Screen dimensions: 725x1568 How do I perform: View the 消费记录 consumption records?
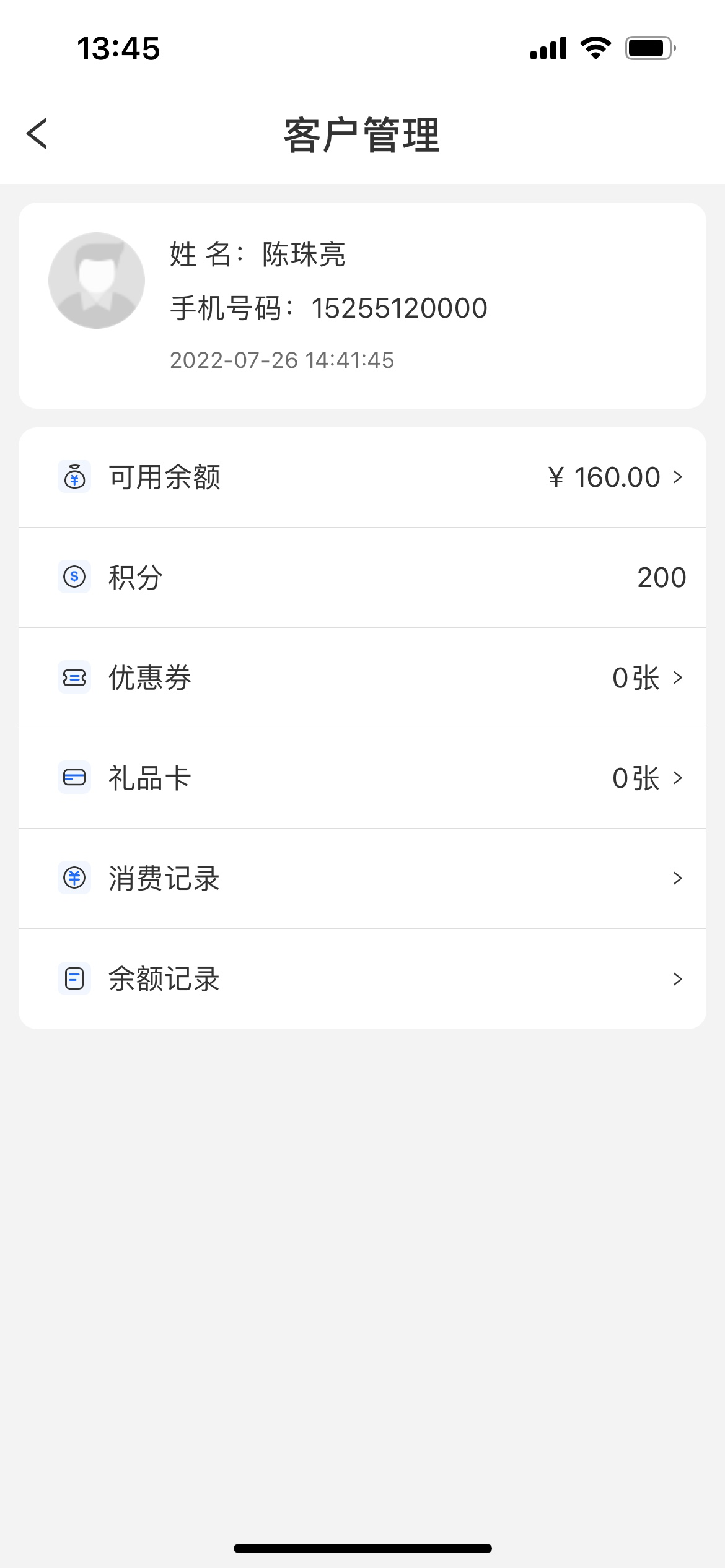(x=362, y=879)
